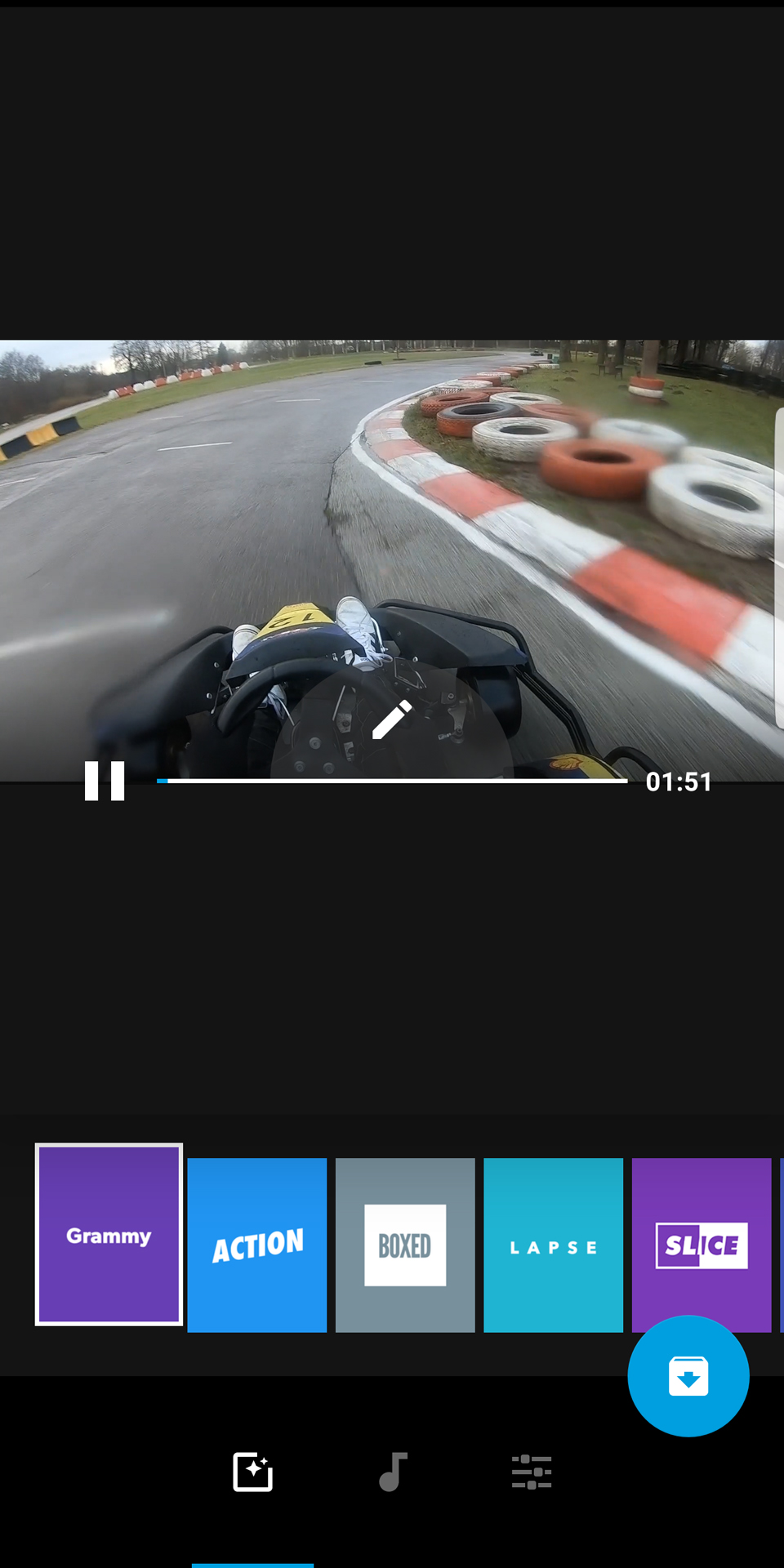Choose the Action theme

(x=257, y=1245)
